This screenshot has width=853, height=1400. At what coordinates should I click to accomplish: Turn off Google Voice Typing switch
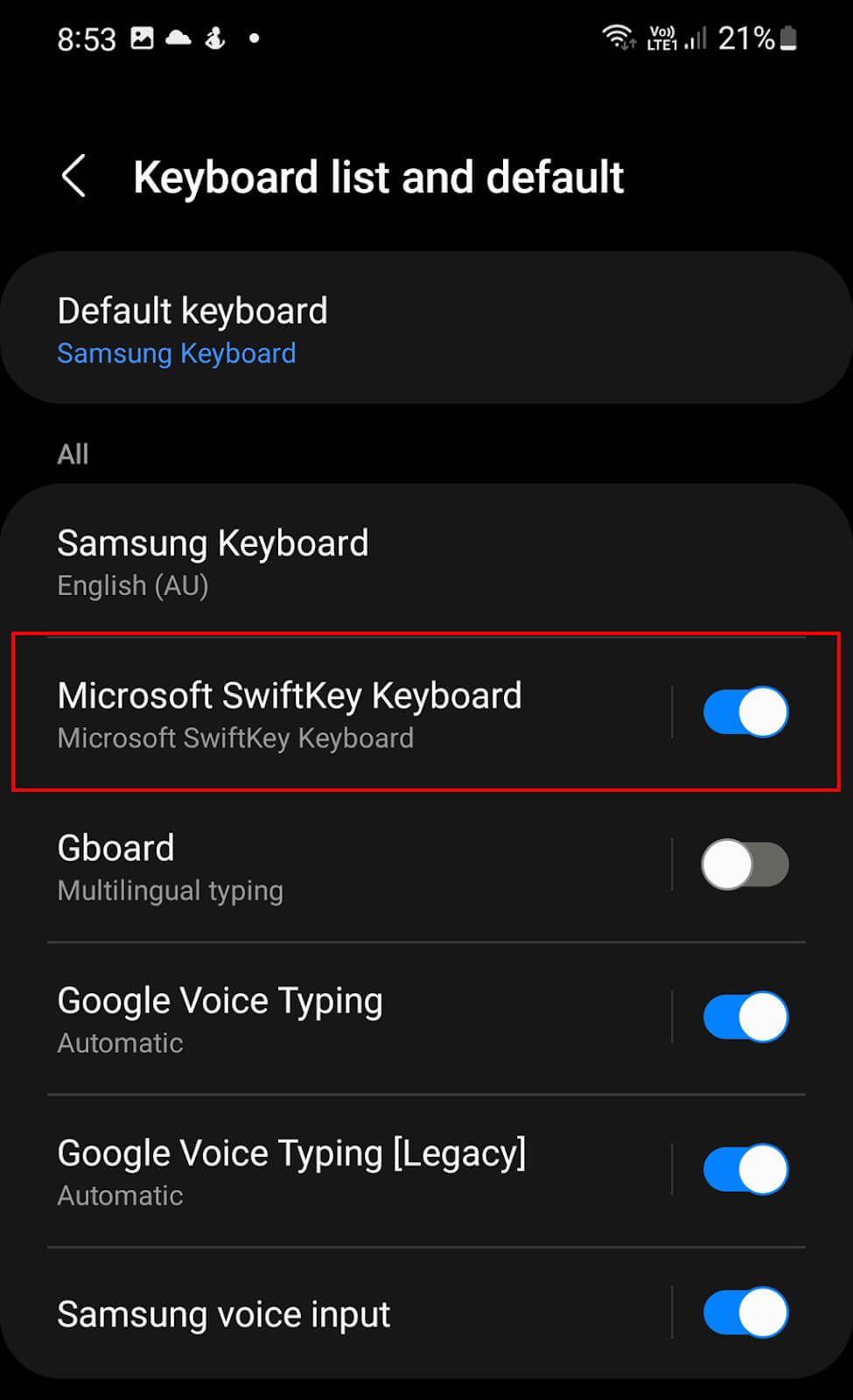pos(745,1017)
